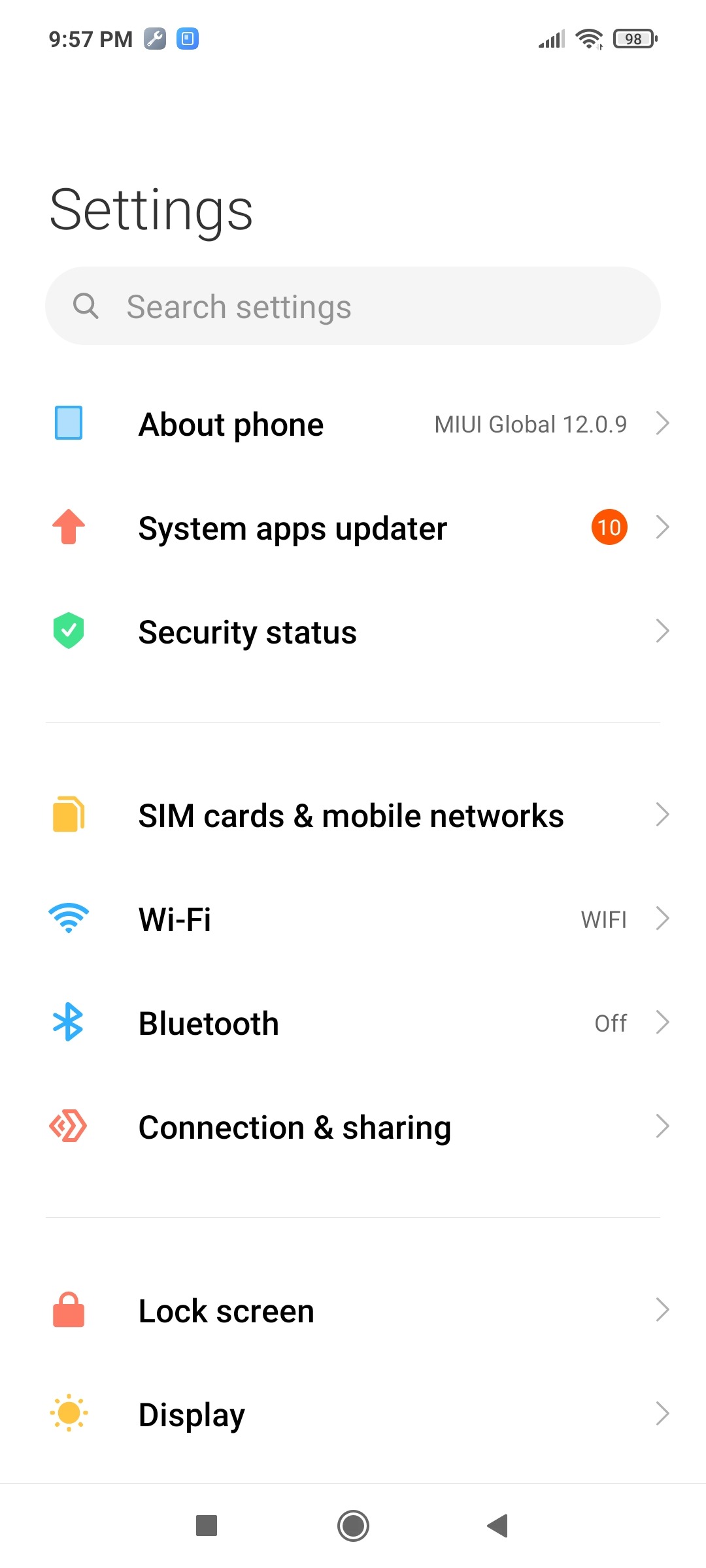706x1568 pixels.
Task: Go to the home screen
Action: (353, 1526)
